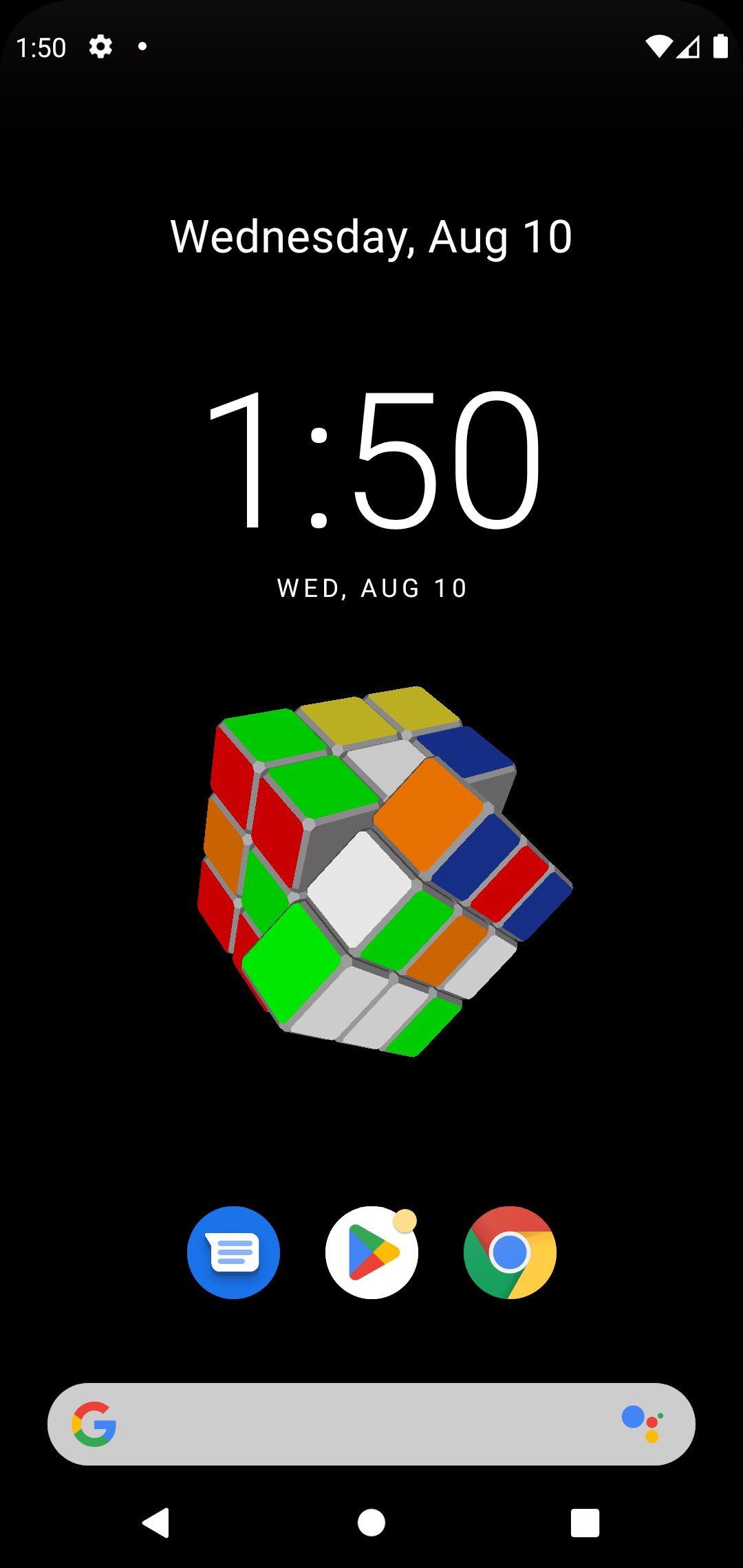Tap the cellular signal indicator

690,45
